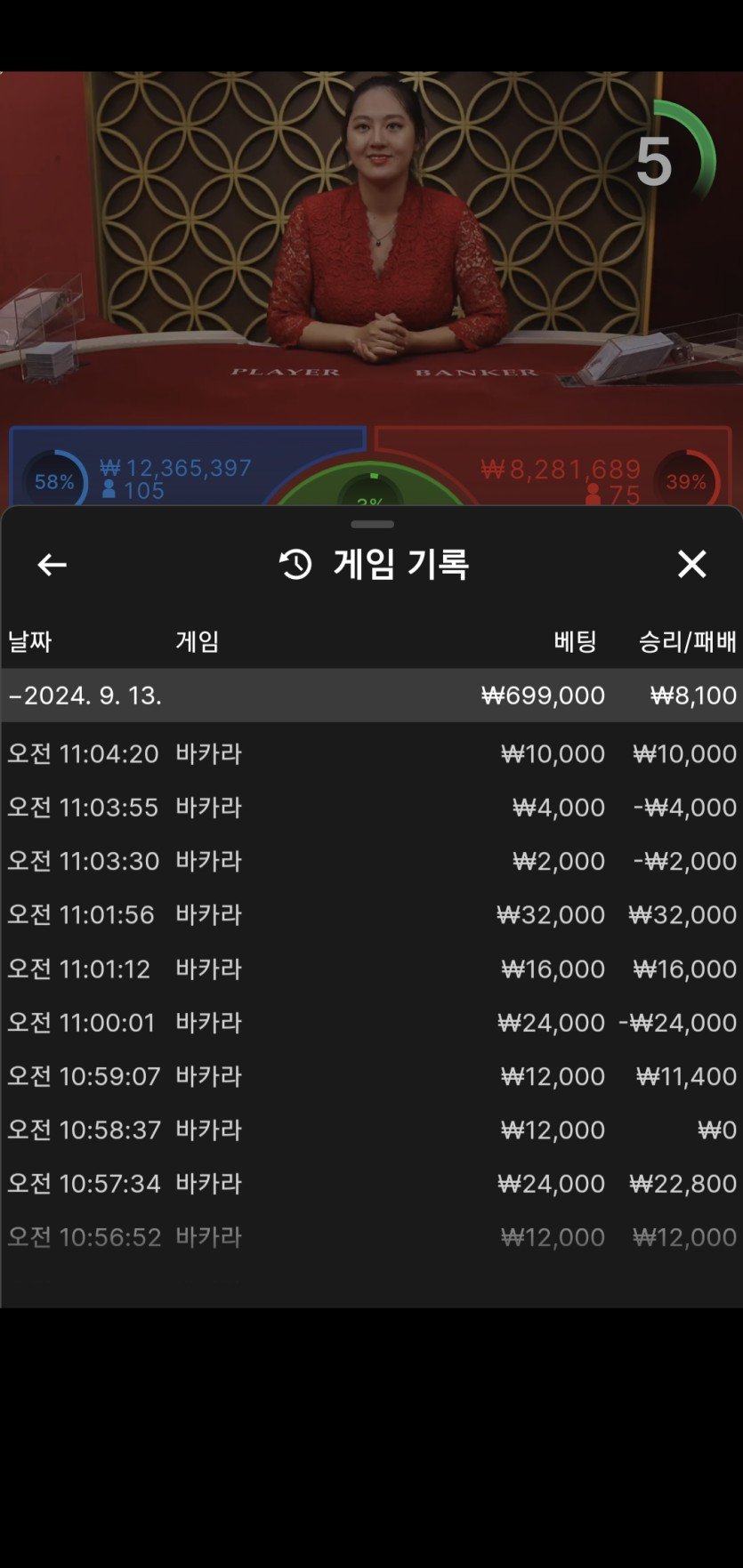Select the 11:03:30 baccarat entry
This screenshot has width=743, height=1568.
[x=371, y=861]
